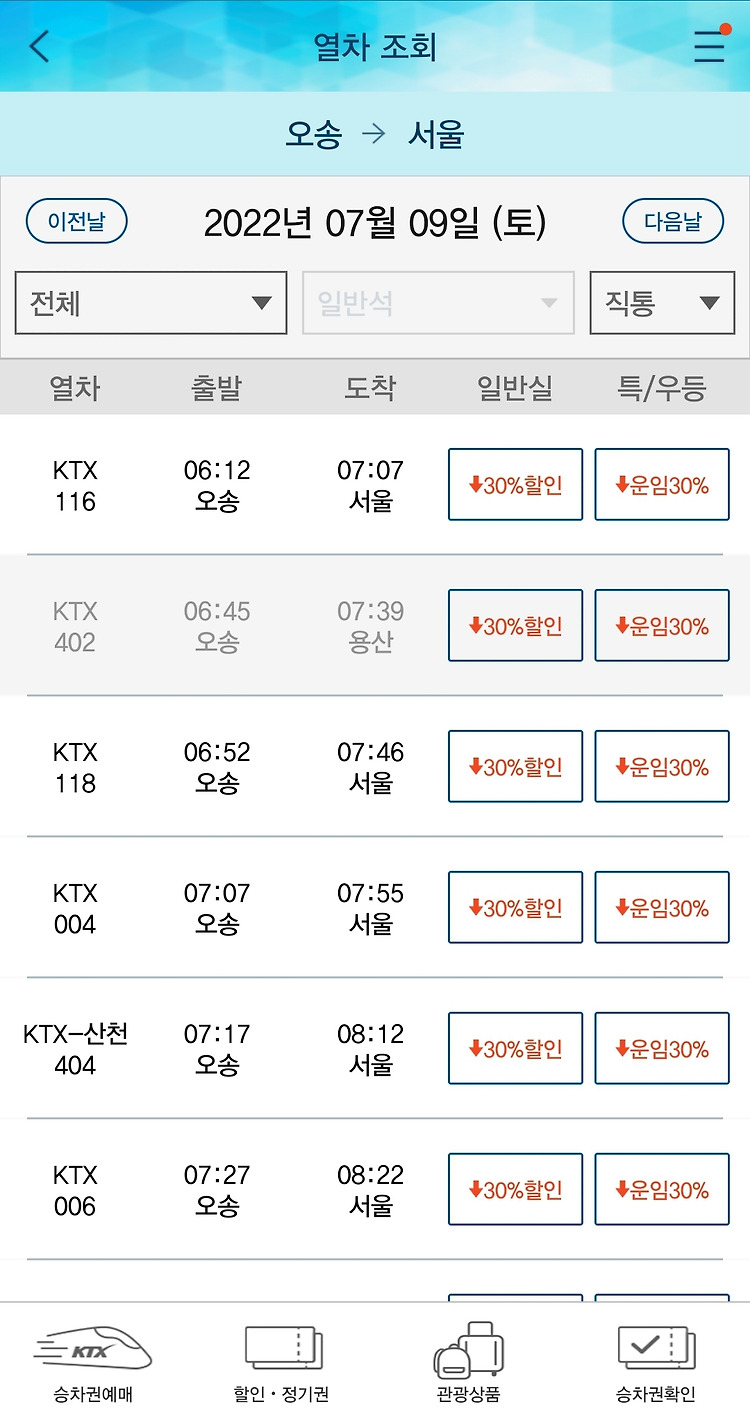The image size is (750, 1411).
Task: Choose 30%할인 for KTX-산천 404
Action: (515, 1049)
